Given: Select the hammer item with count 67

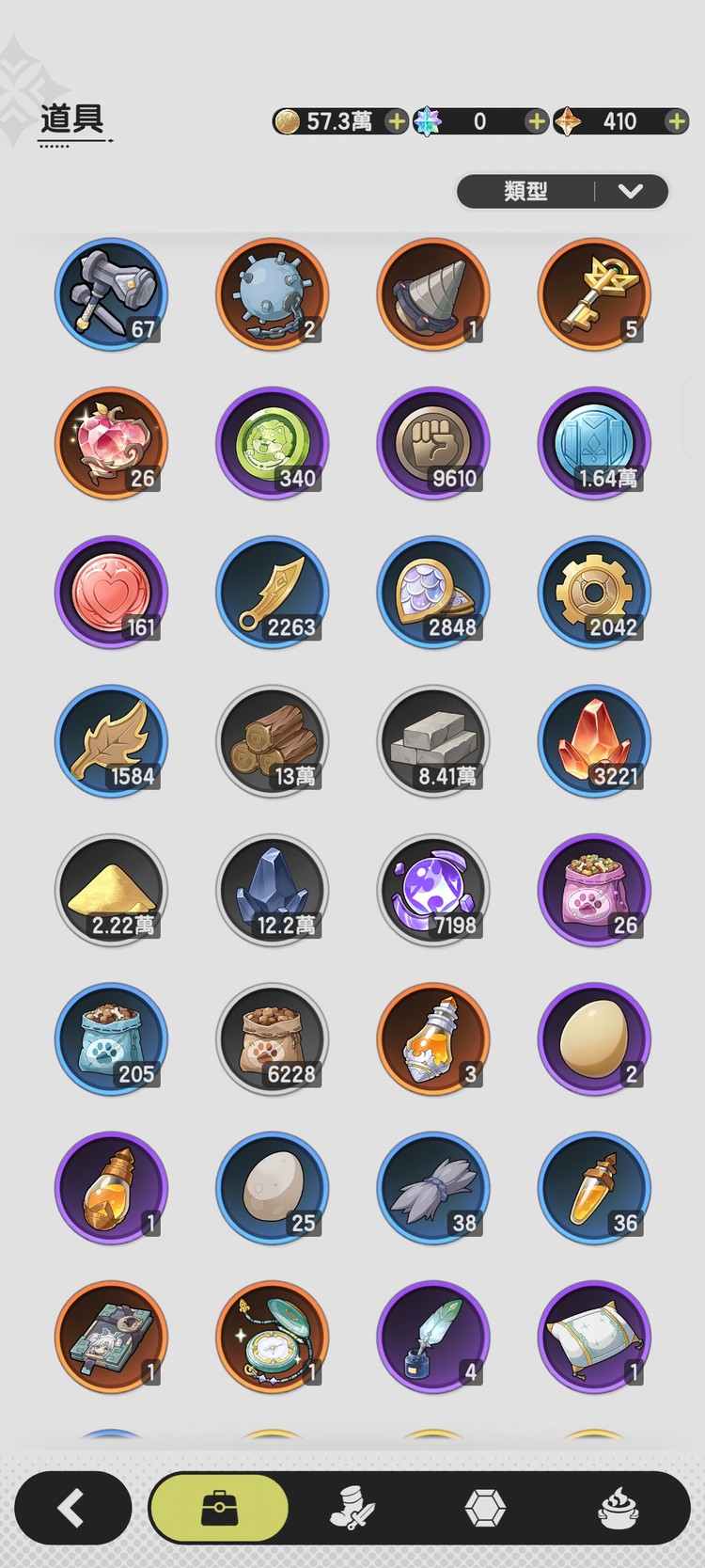Looking at the screenshot, I should 111,294.
